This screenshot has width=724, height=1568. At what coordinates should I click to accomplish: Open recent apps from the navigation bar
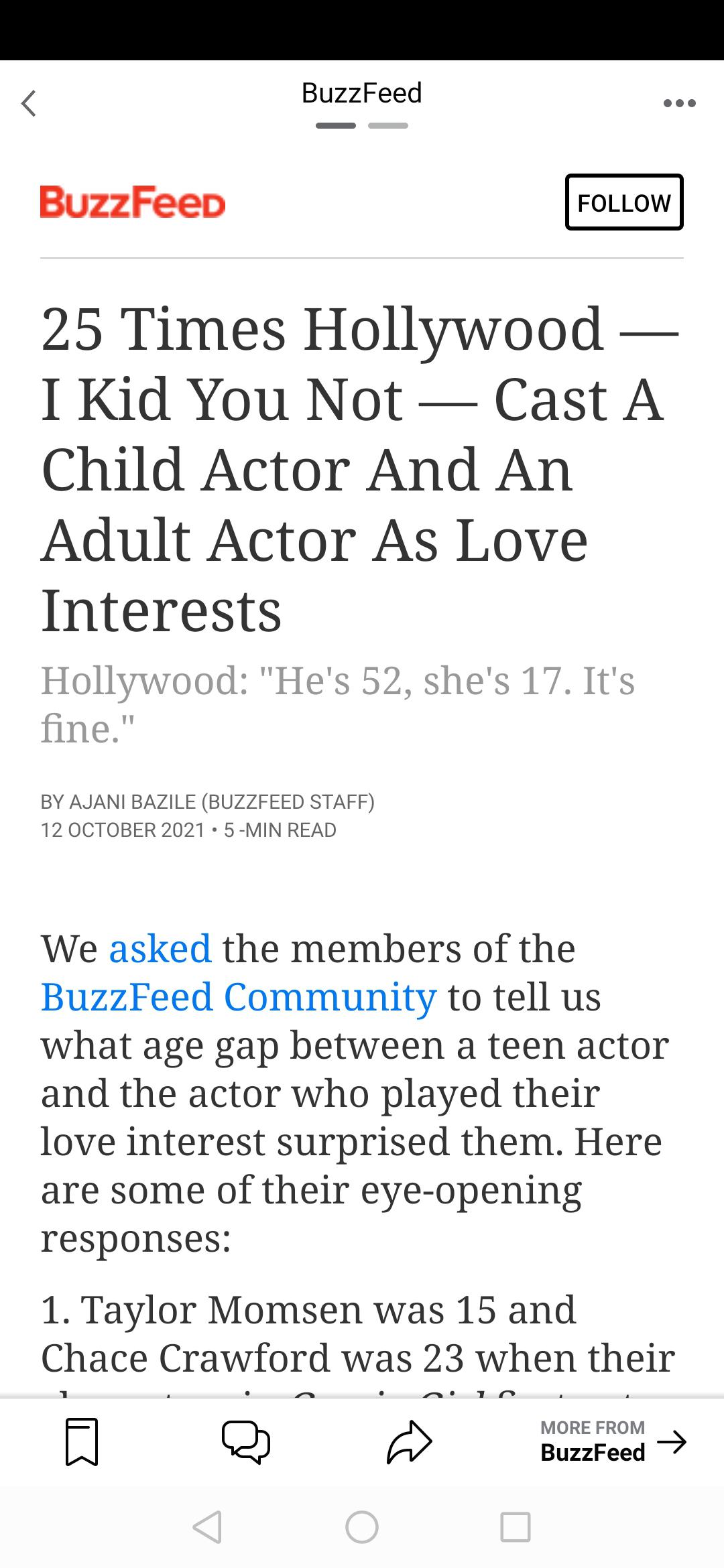pos(516,1527)
